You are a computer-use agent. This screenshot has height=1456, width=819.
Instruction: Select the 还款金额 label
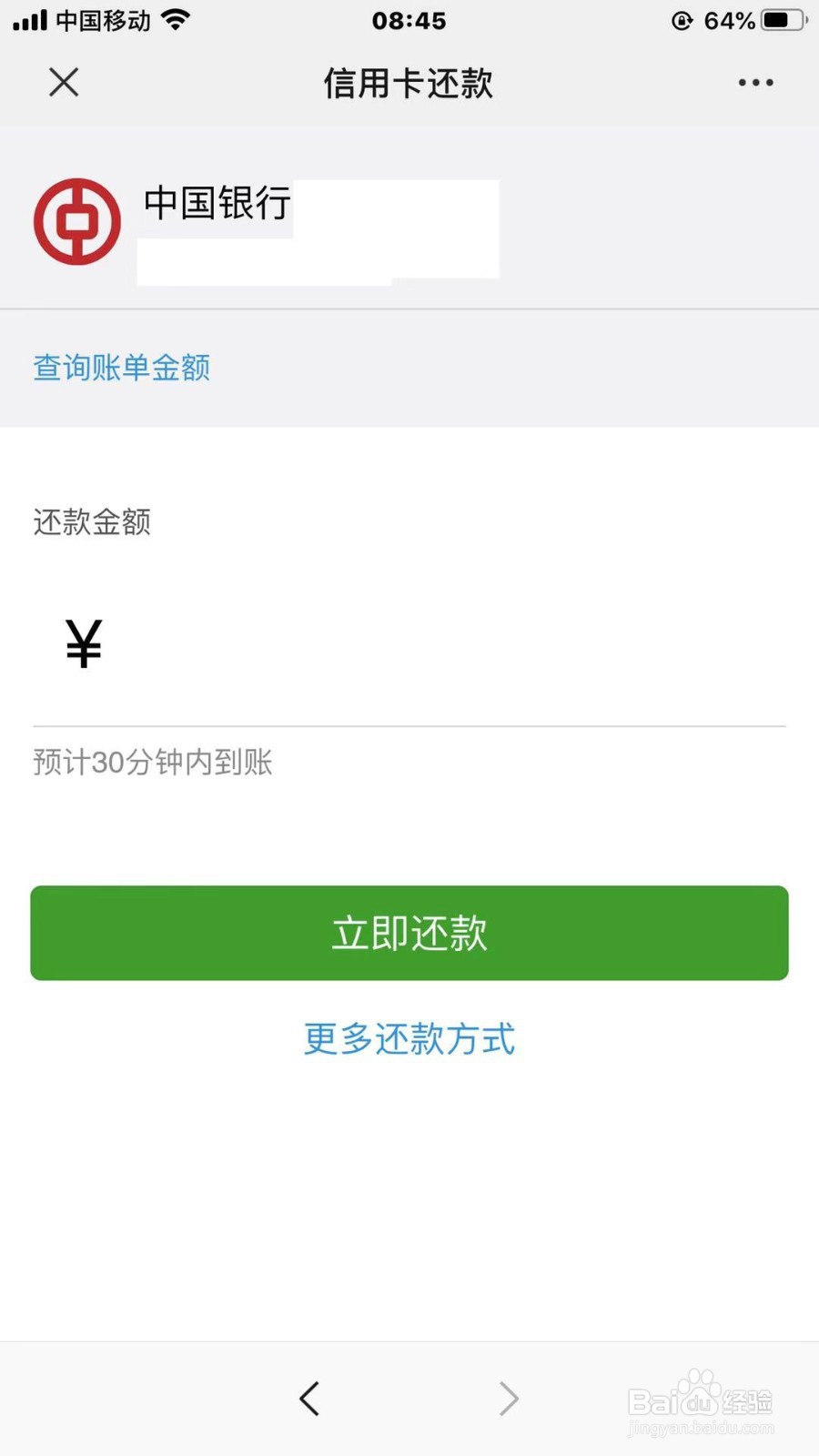click(x=91, y=522)
